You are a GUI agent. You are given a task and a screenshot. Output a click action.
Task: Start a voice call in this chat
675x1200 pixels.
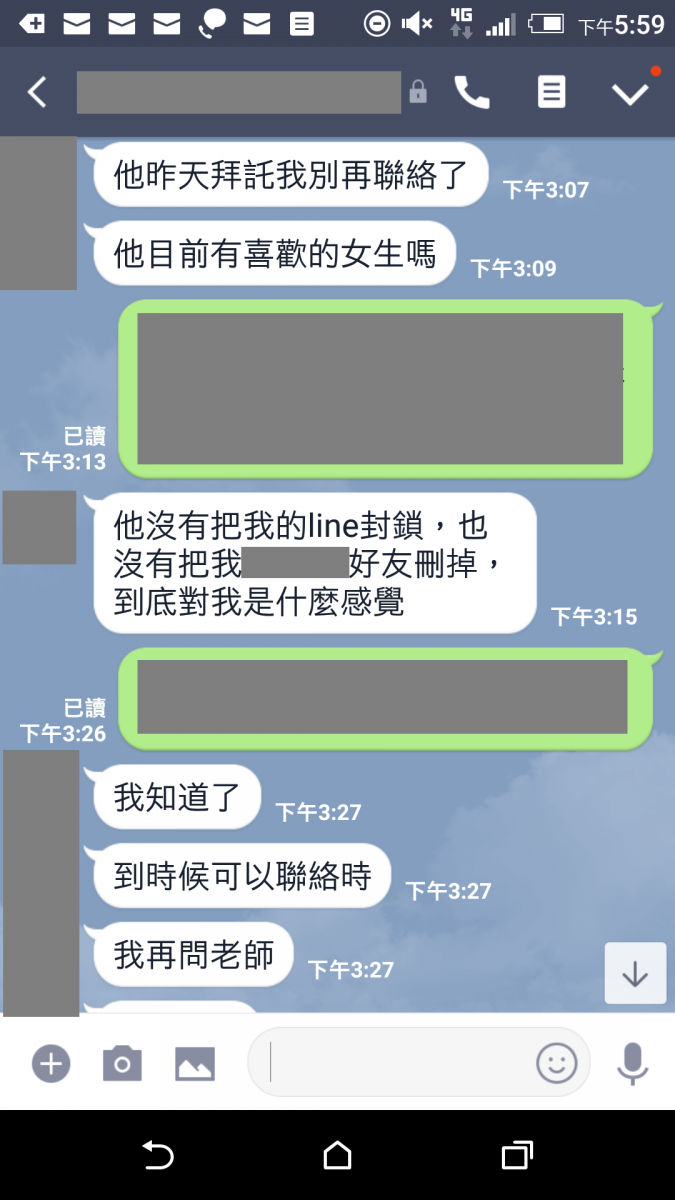(472, 92)
